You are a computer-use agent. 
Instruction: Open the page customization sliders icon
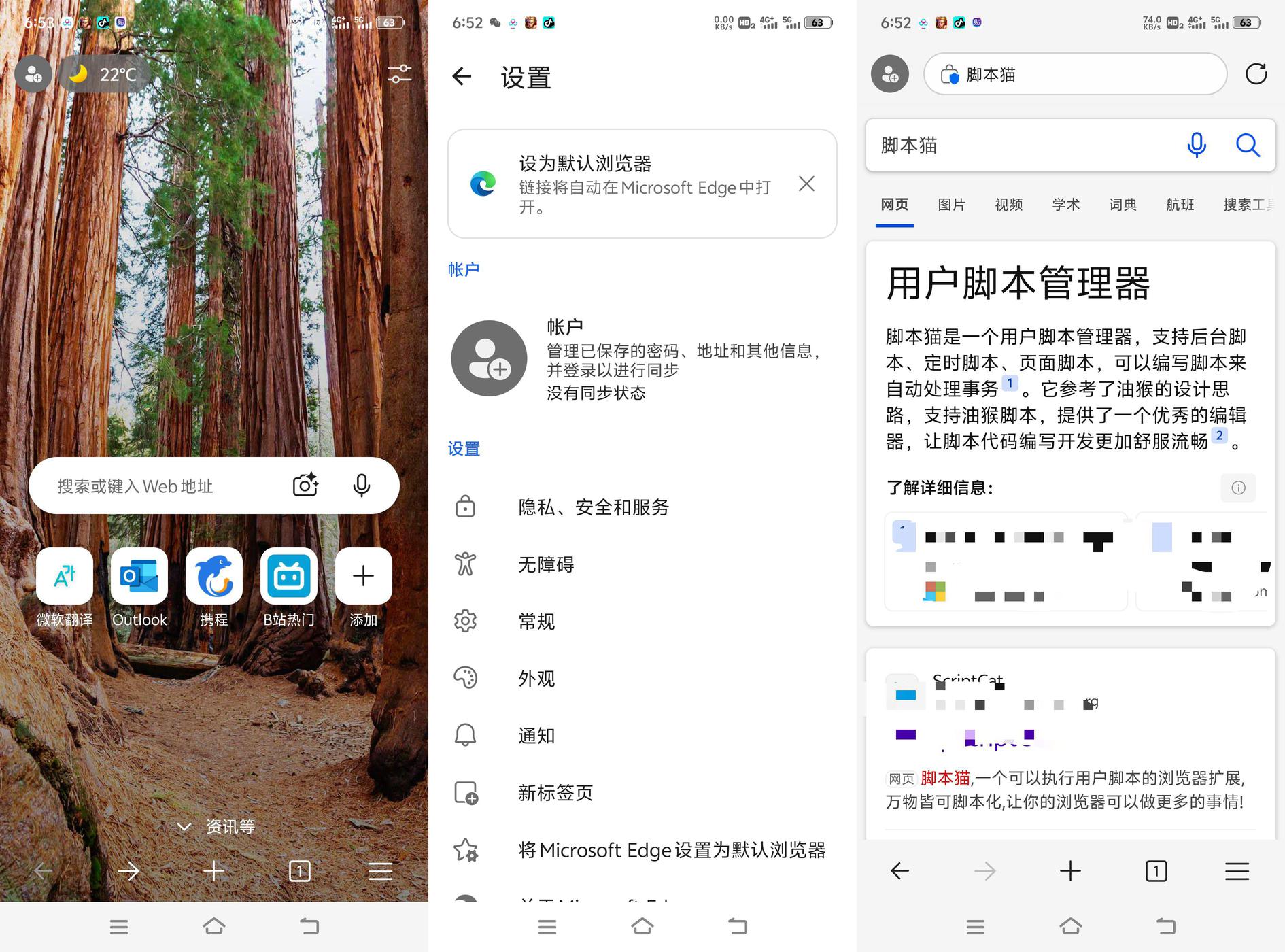coord(400,73)
